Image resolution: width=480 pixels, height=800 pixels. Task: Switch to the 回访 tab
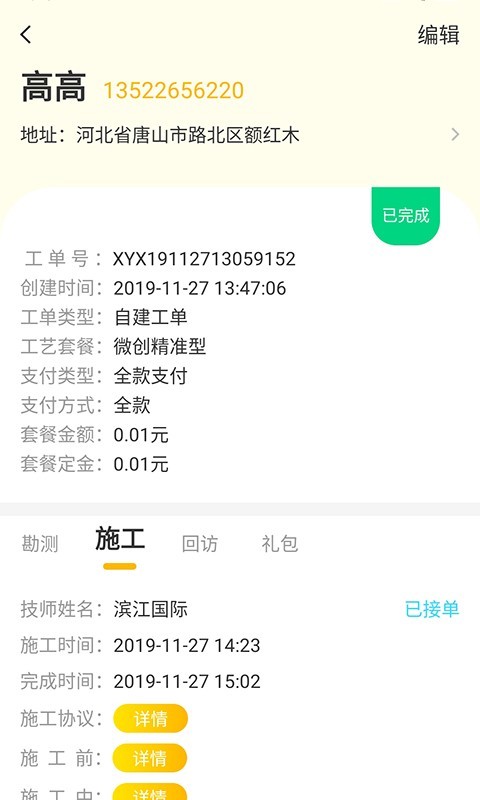click(199, 544)
